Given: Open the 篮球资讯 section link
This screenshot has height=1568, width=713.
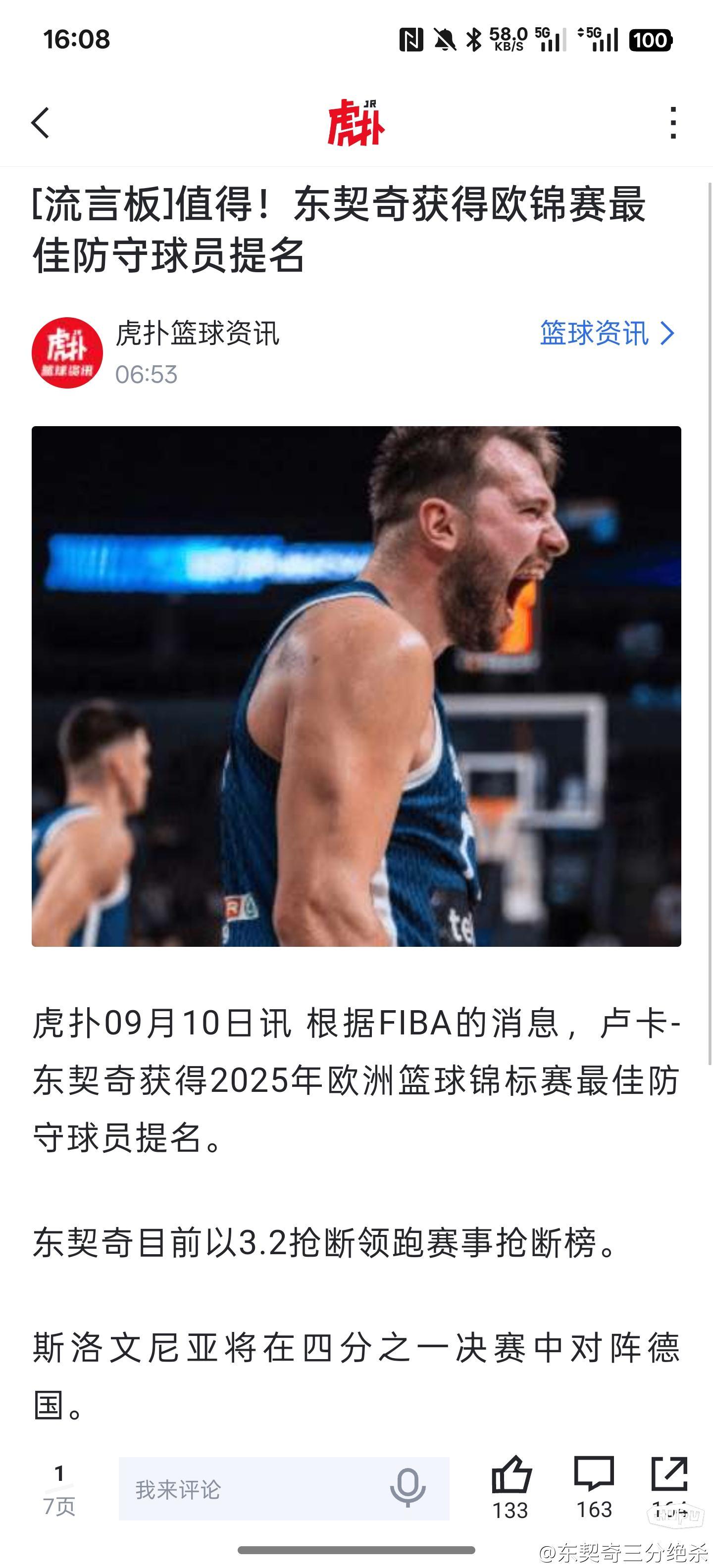Looking at the screenshot, I should coord(607,334).
